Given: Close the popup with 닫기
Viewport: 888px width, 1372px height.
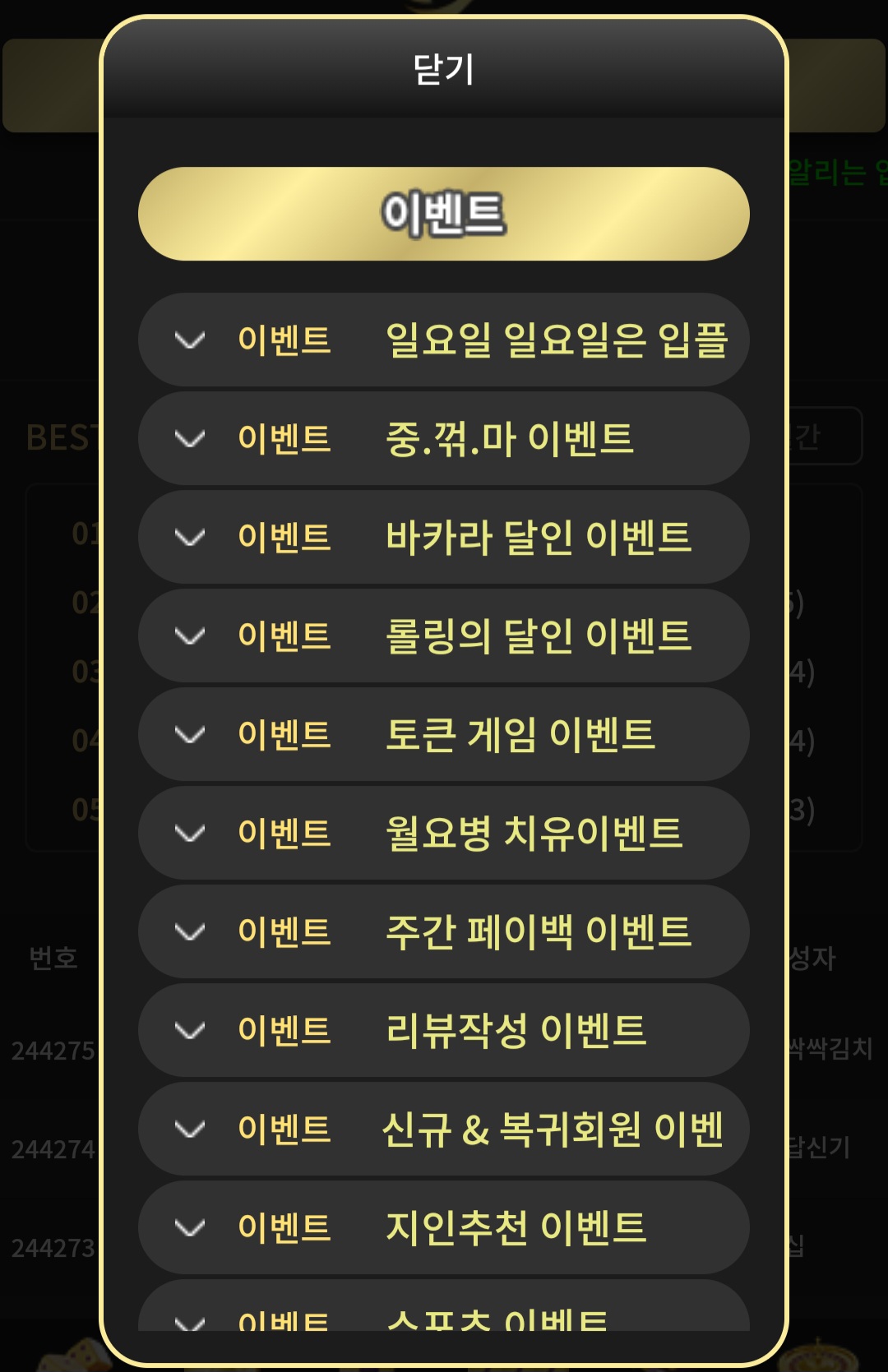Looking at the screenshot, I should [x=443, y=69].
